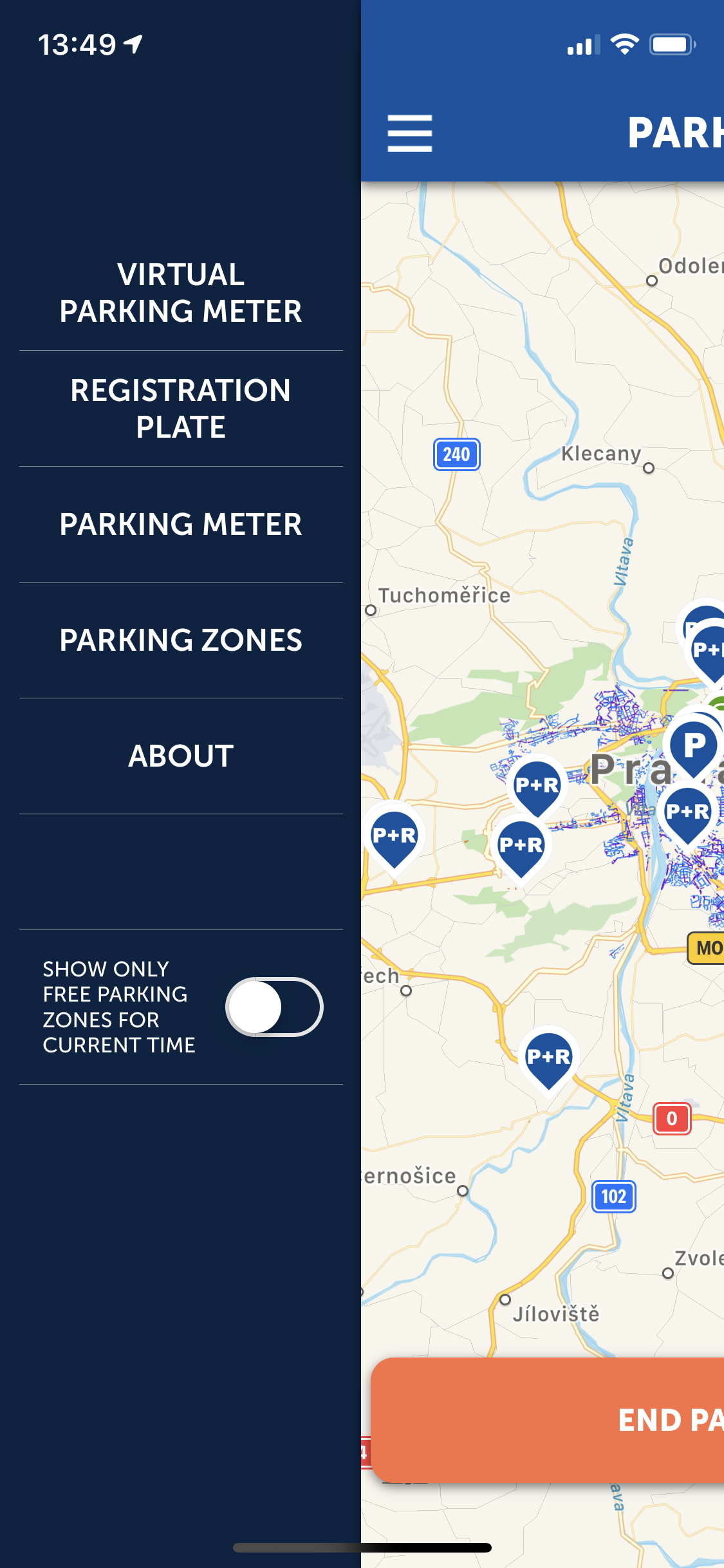Tap the orange End Parking button
Screen dimensions: 724x1568
tap(548, 1420)
